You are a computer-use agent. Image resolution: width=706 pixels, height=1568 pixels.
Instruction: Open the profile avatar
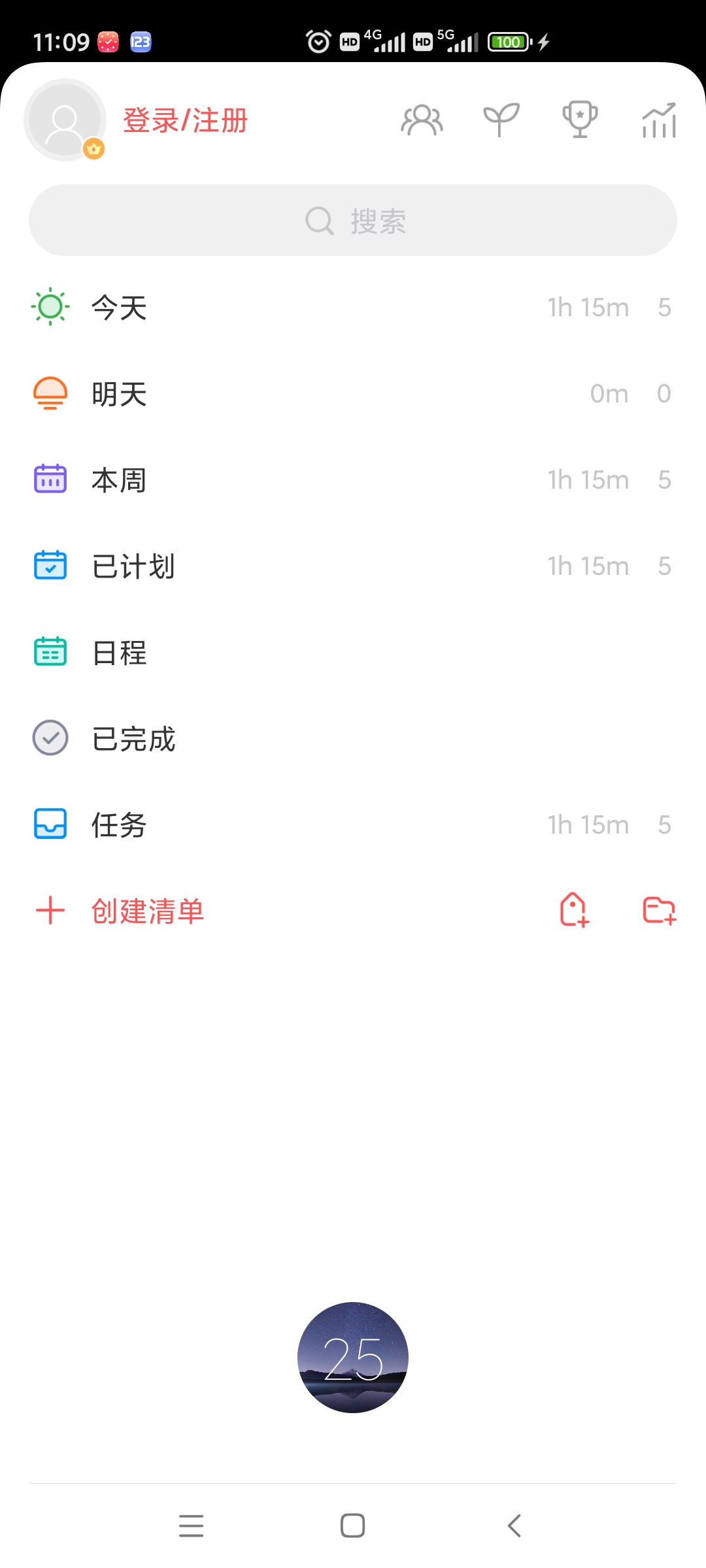click(65, 120)
